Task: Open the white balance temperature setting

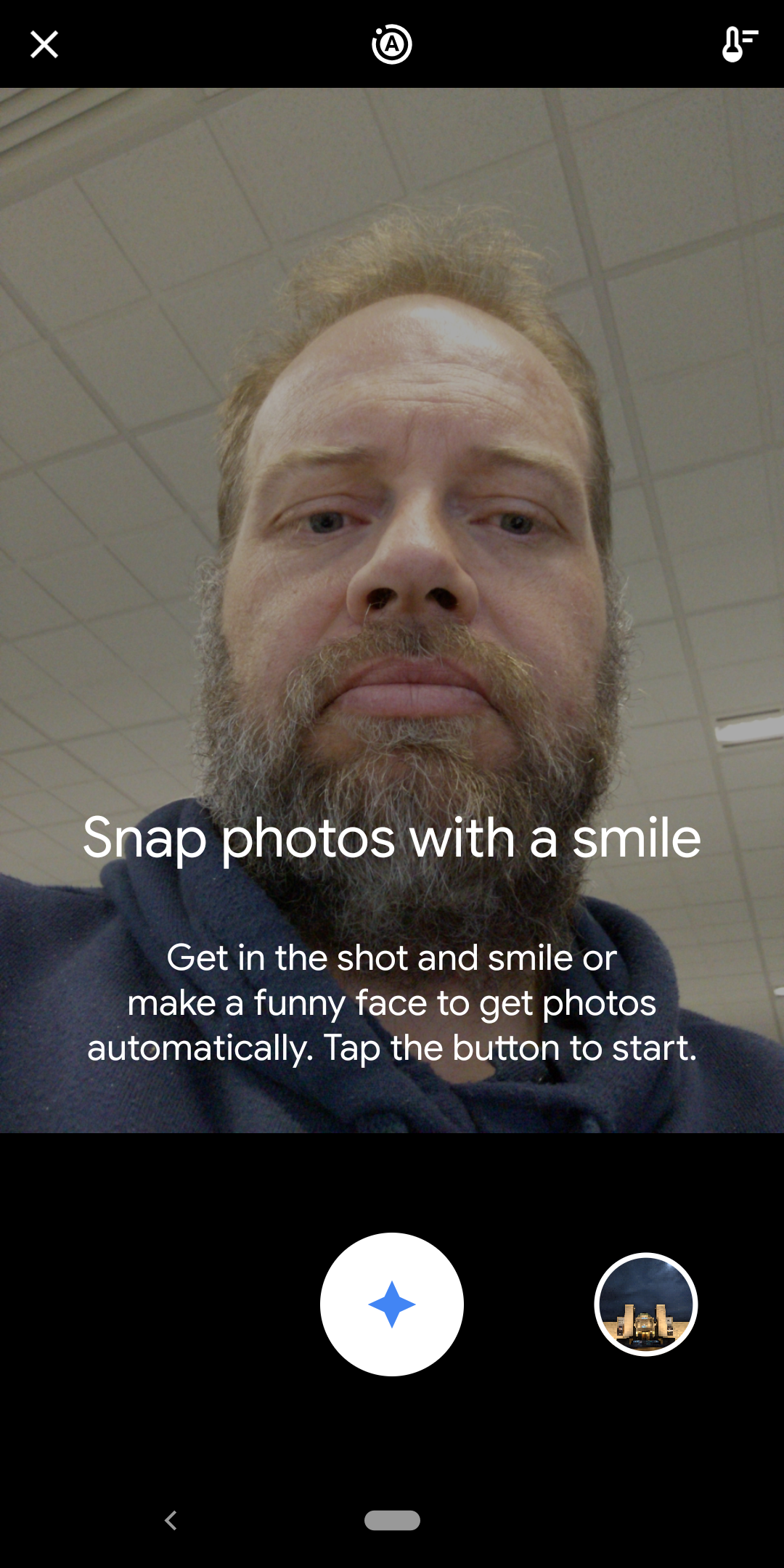Action: (739, 44)
